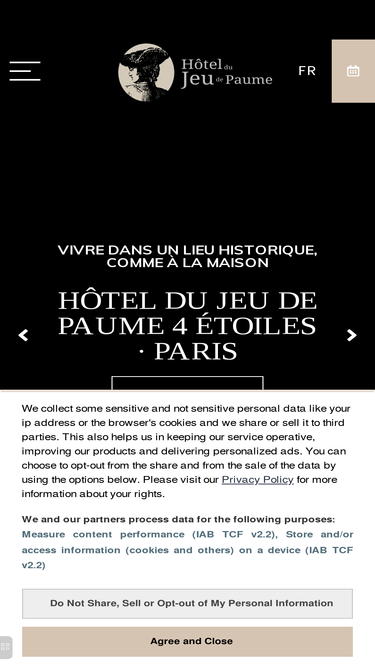Go to previous slide arrow
Image resolution: width=375 pixels, height=667 pixels.
(x=23, y=335)
